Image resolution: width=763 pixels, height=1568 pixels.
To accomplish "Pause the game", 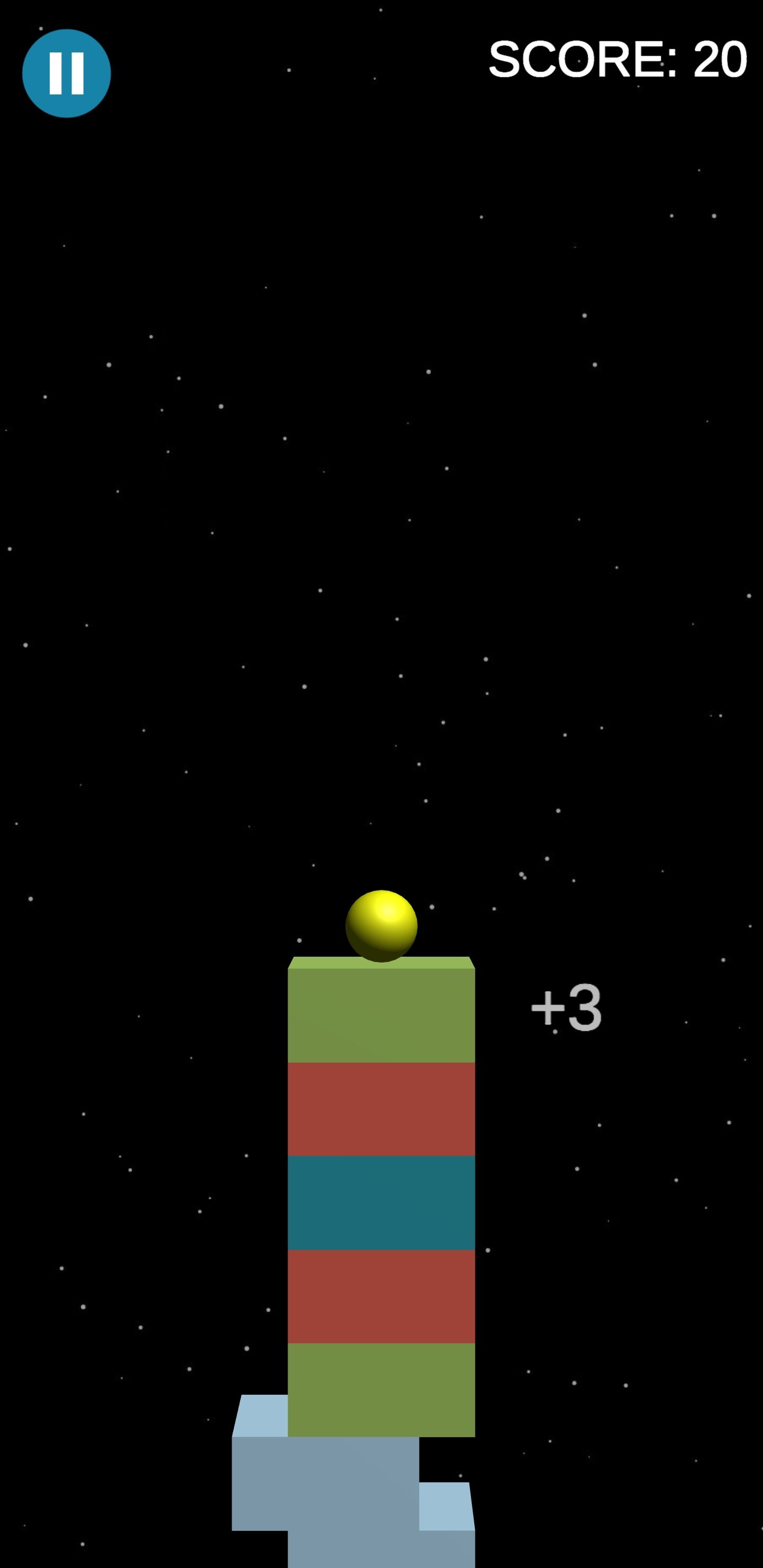I will point(66,73).
